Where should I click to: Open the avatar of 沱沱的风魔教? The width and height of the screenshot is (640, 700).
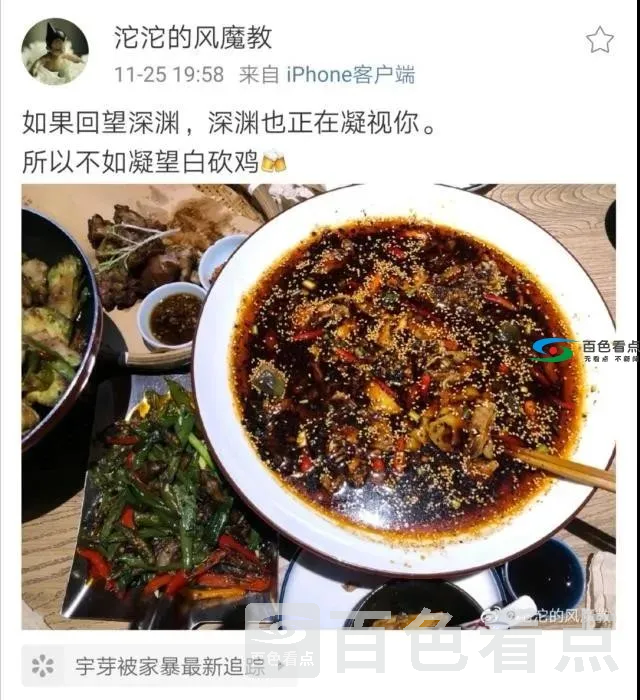54,51
